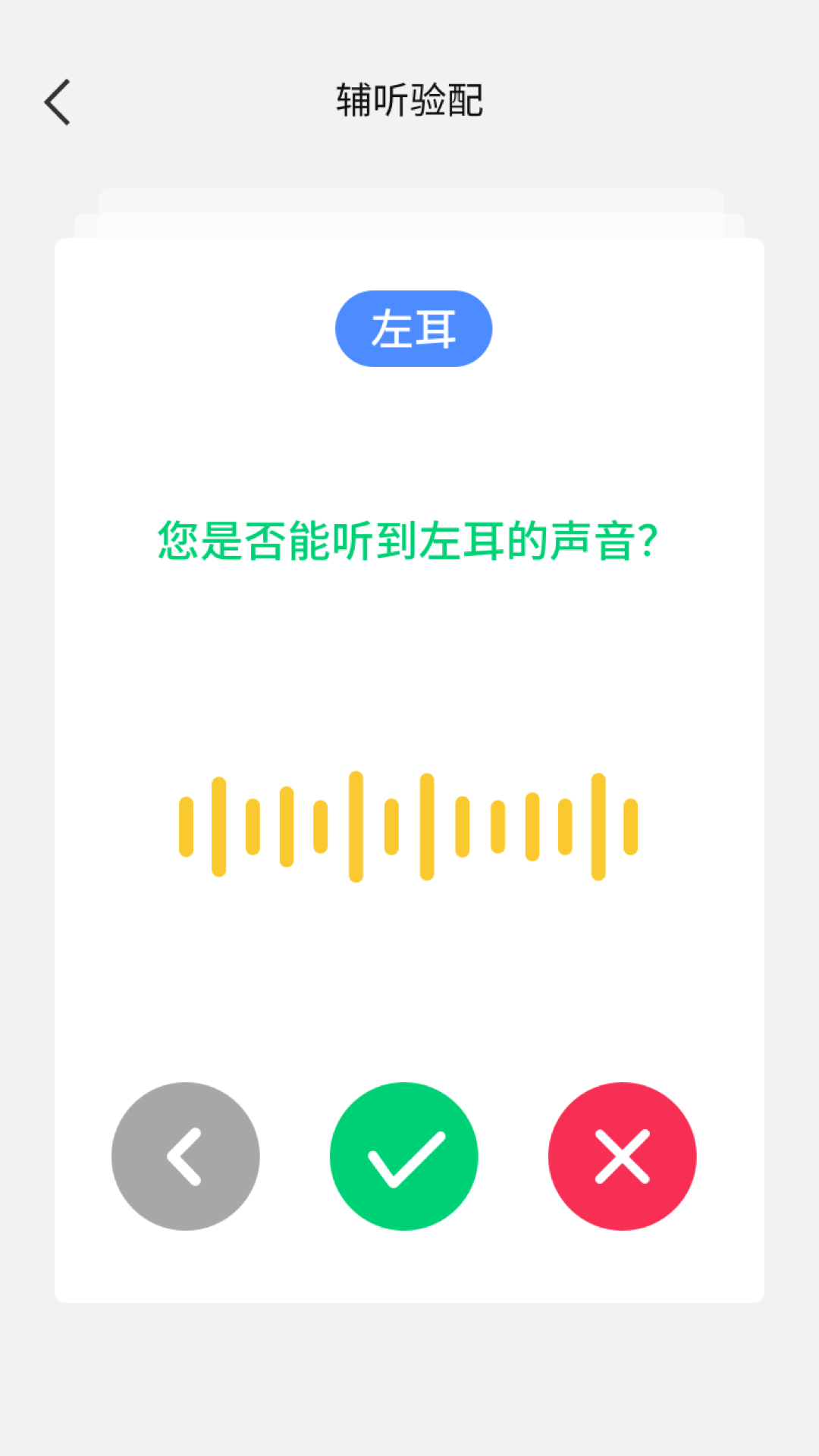
Task: Open the 辅听验配 title bar
Action: tap(409, 101)
